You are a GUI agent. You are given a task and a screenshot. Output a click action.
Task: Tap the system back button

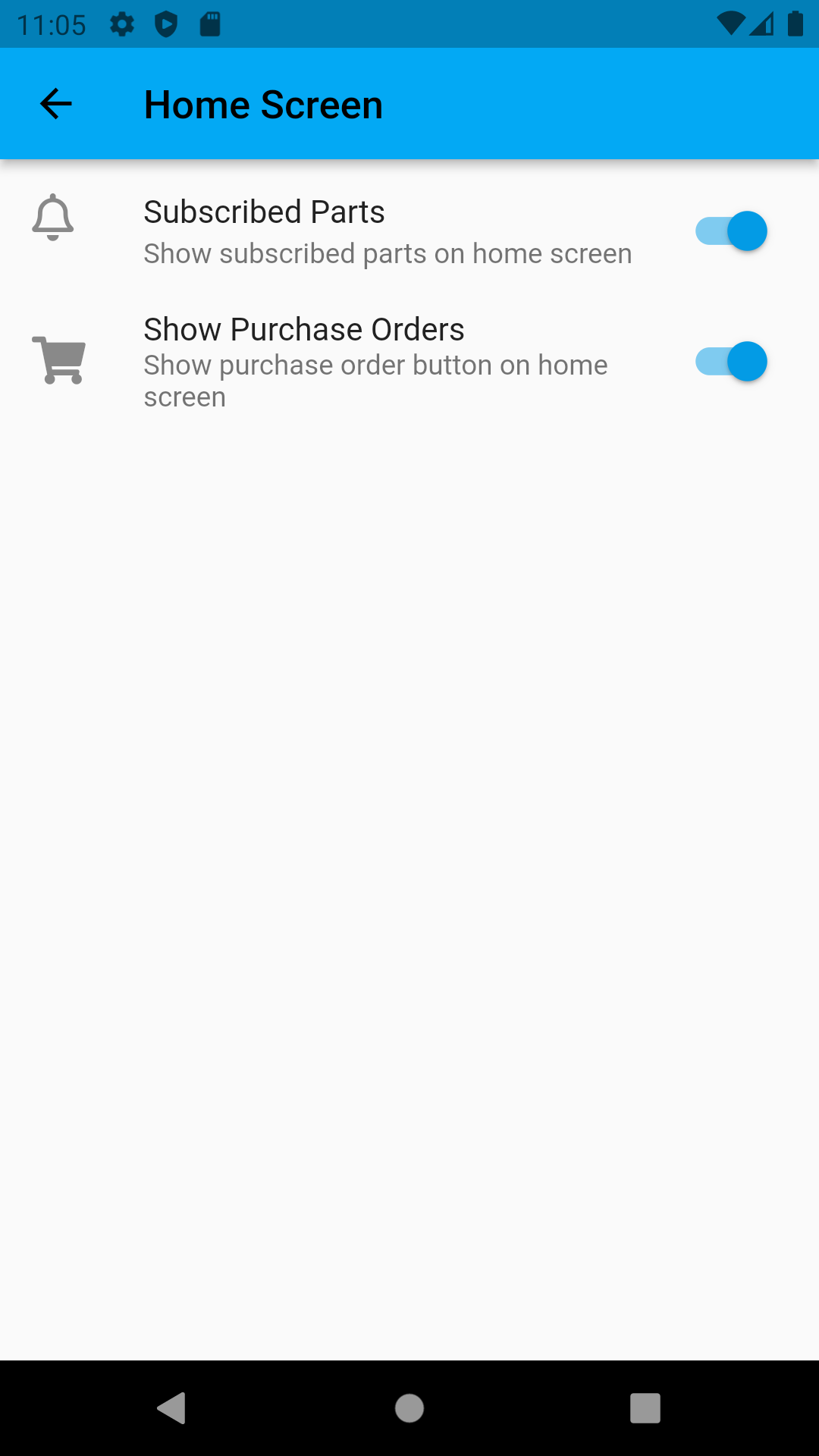172,1408
